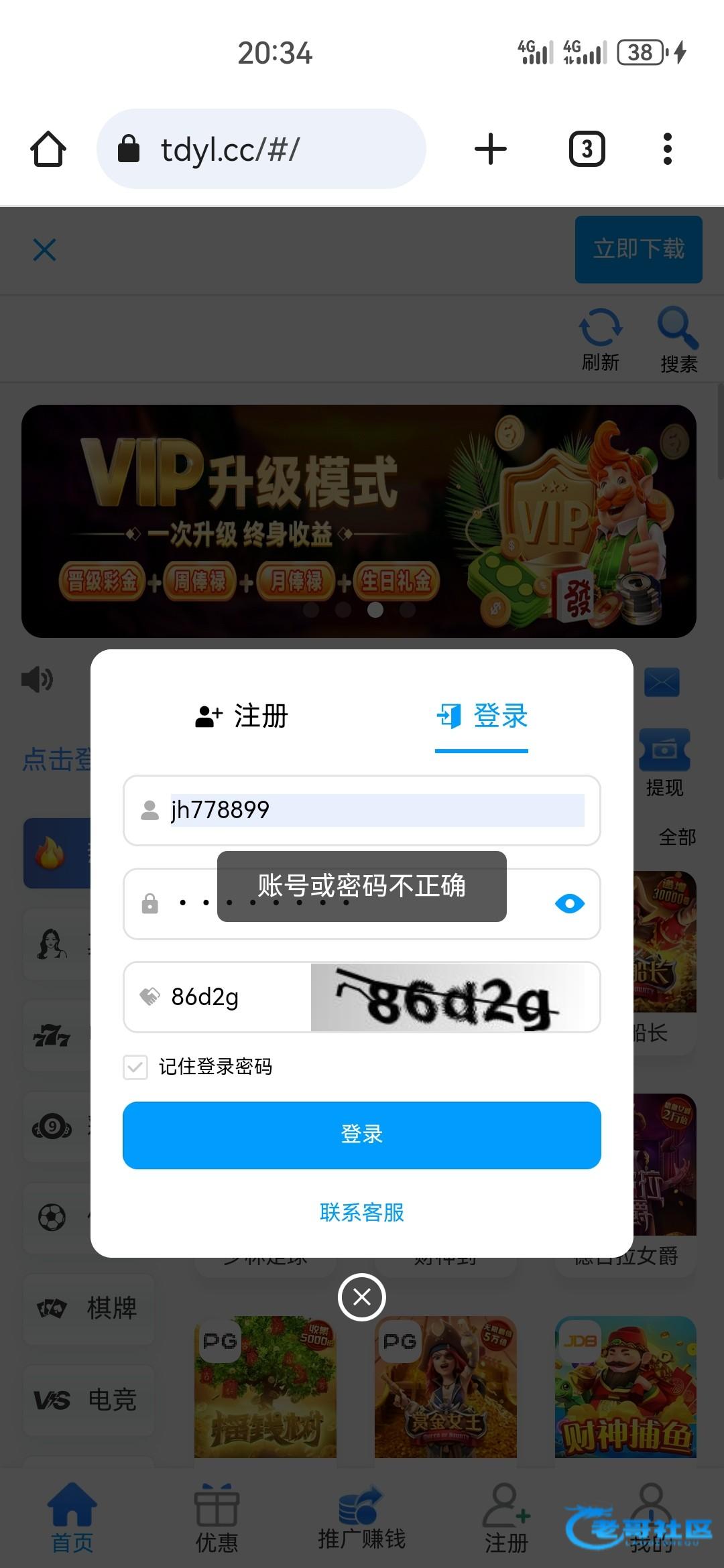Select the 登录 tab in dialog
Screen dimensions: 724x1568
point(482,716)
